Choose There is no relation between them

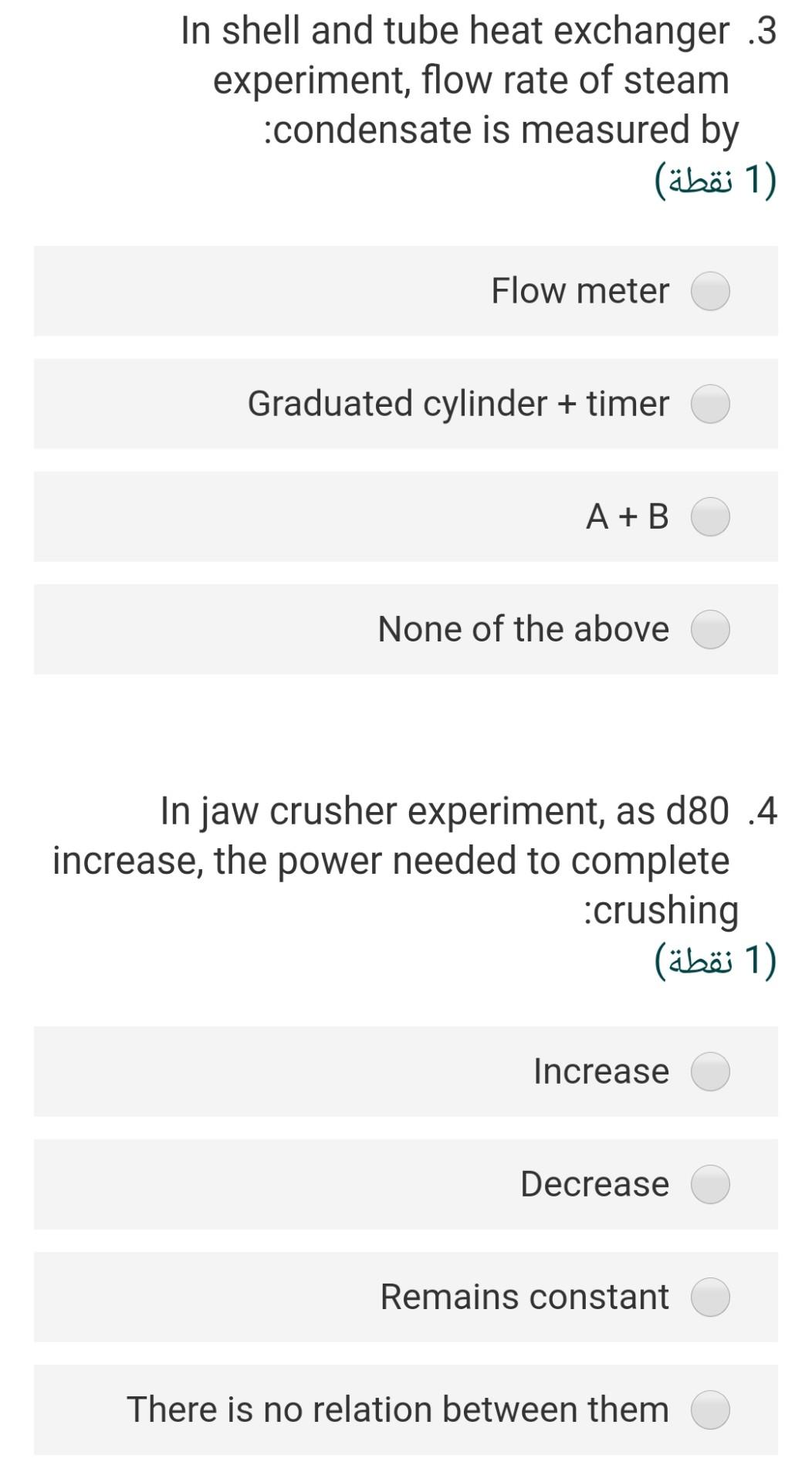[709, 1409]
